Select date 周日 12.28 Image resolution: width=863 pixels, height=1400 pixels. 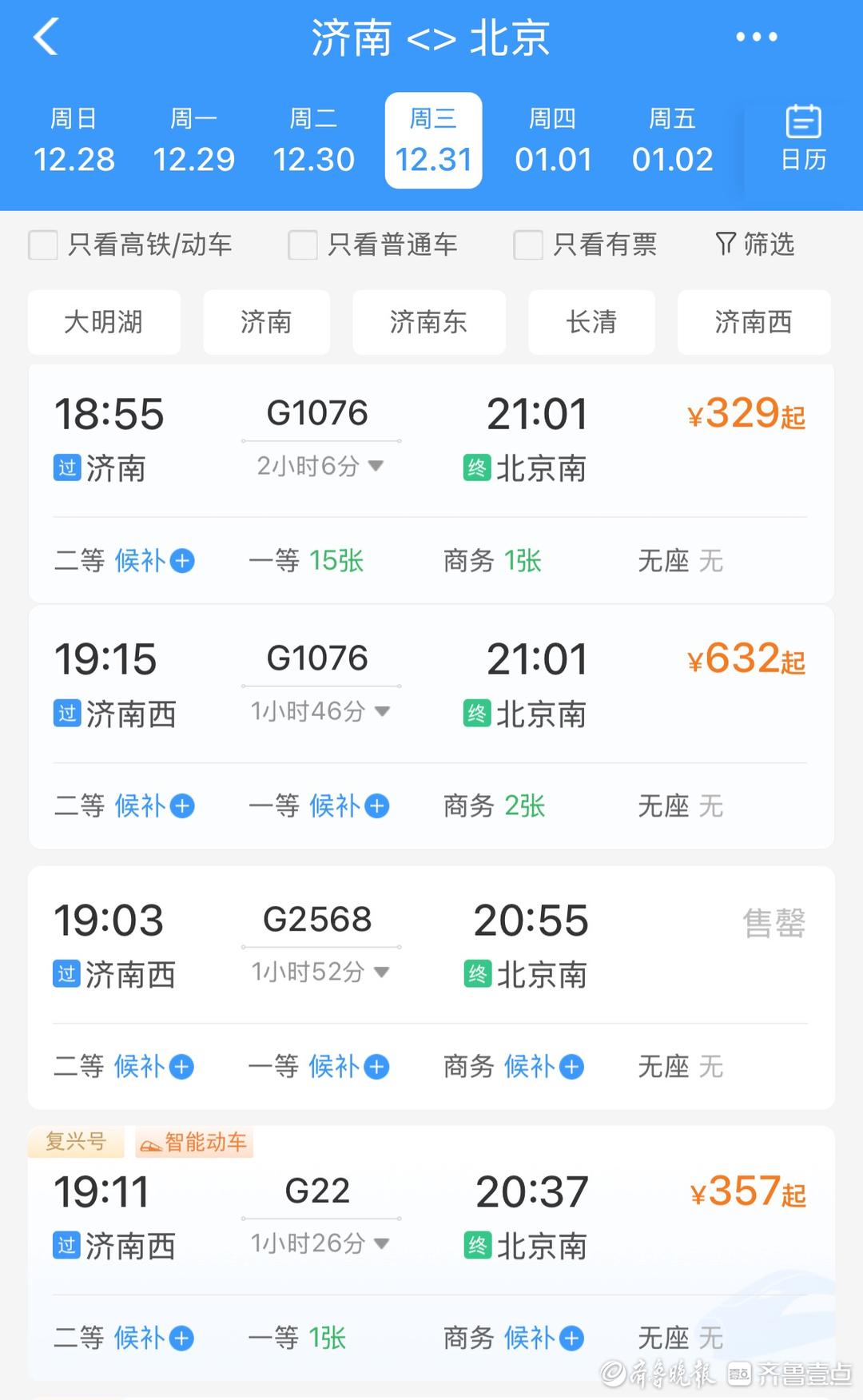coord(74,141)
